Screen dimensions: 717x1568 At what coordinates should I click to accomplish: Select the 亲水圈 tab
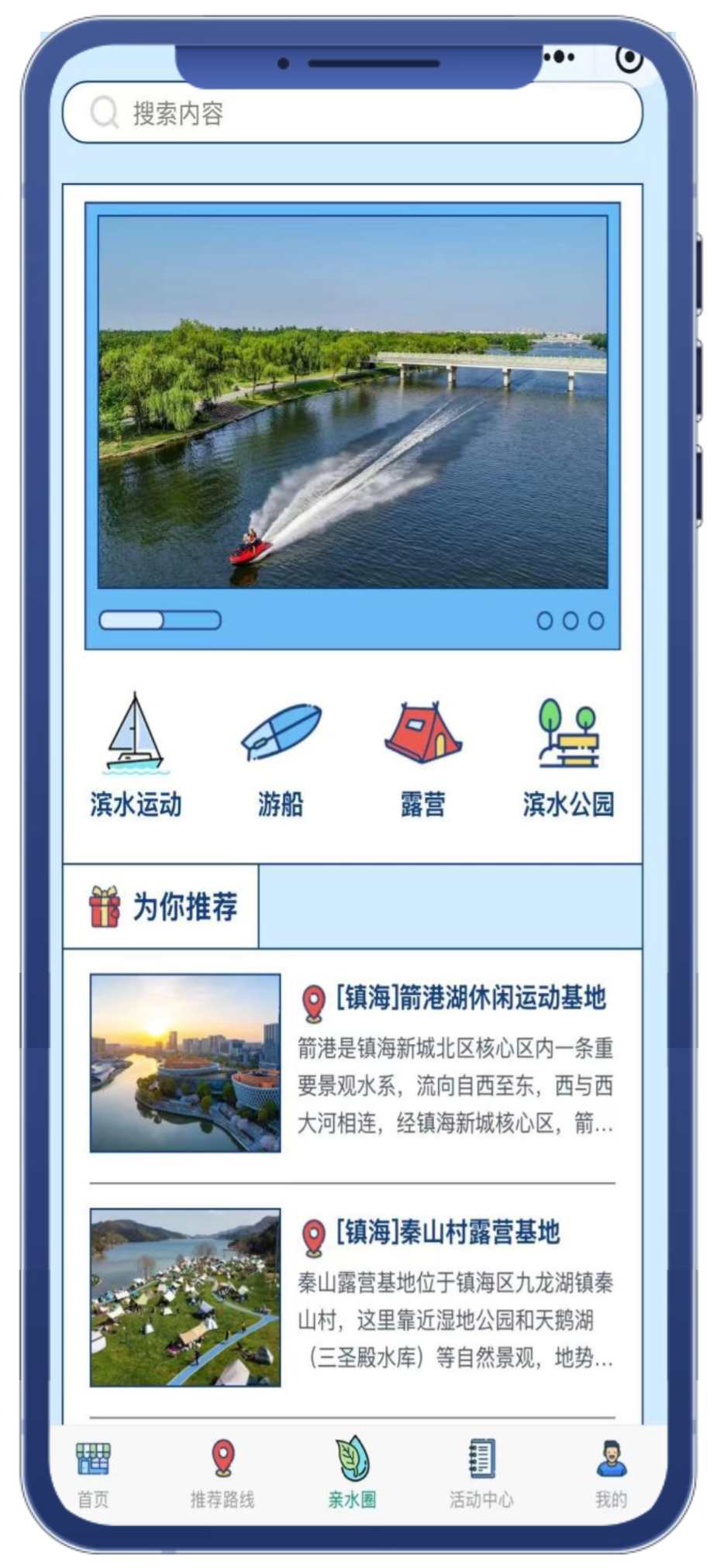tap(352, 1473)
